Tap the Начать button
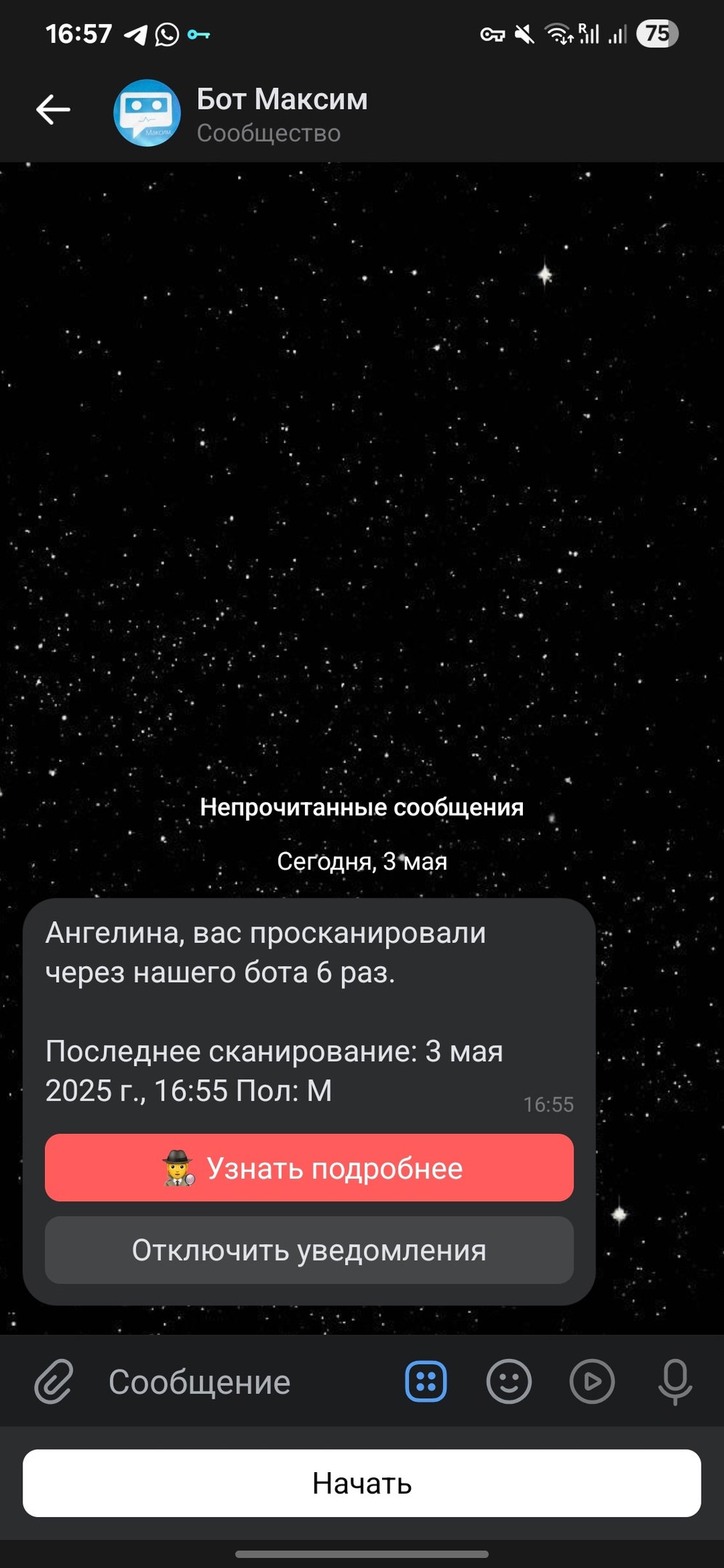The width and height of the screenshot is (724, 1568). click(x=362, y=1483)
